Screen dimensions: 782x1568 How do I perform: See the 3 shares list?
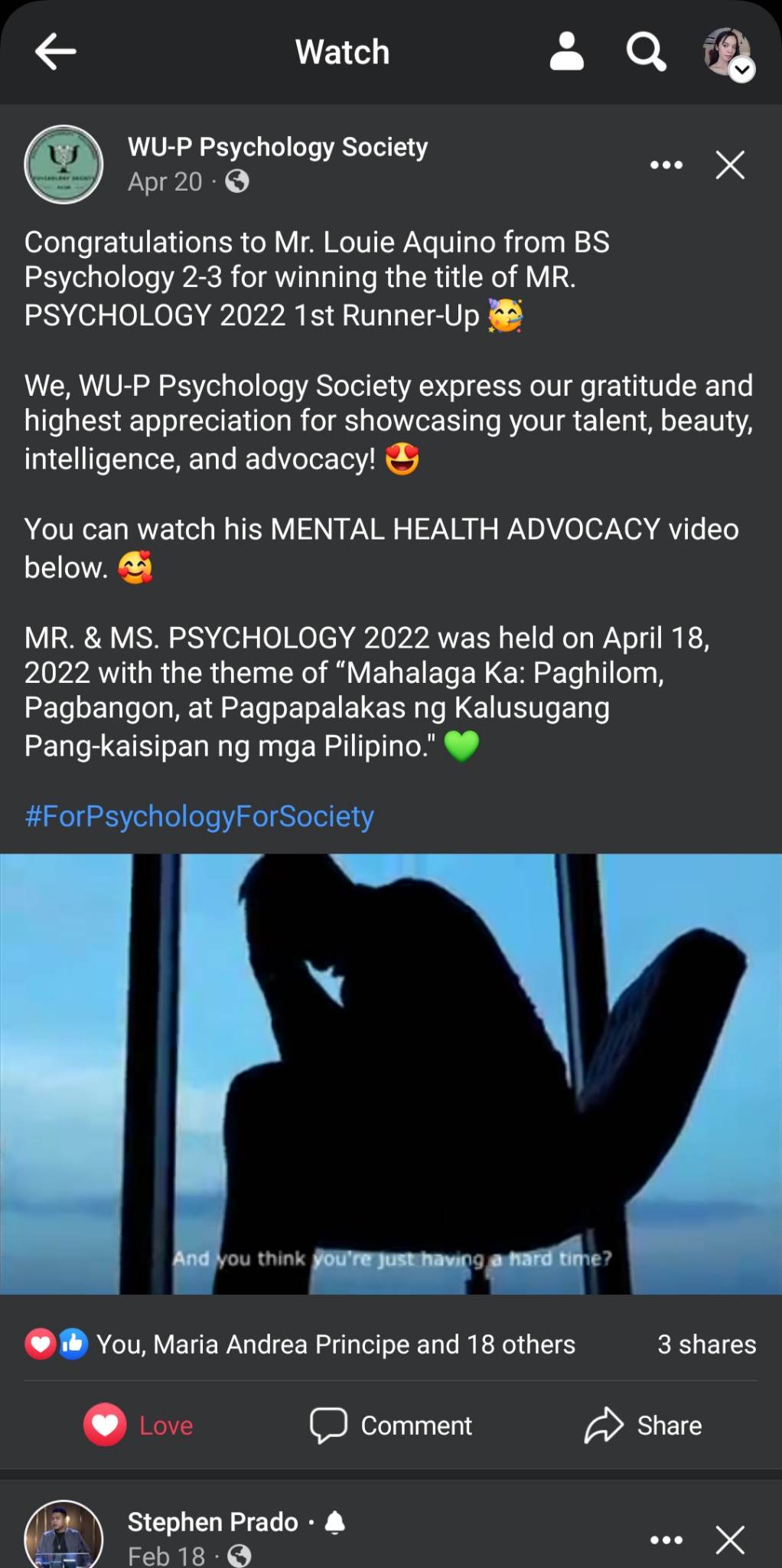[x=706, y=1344]
